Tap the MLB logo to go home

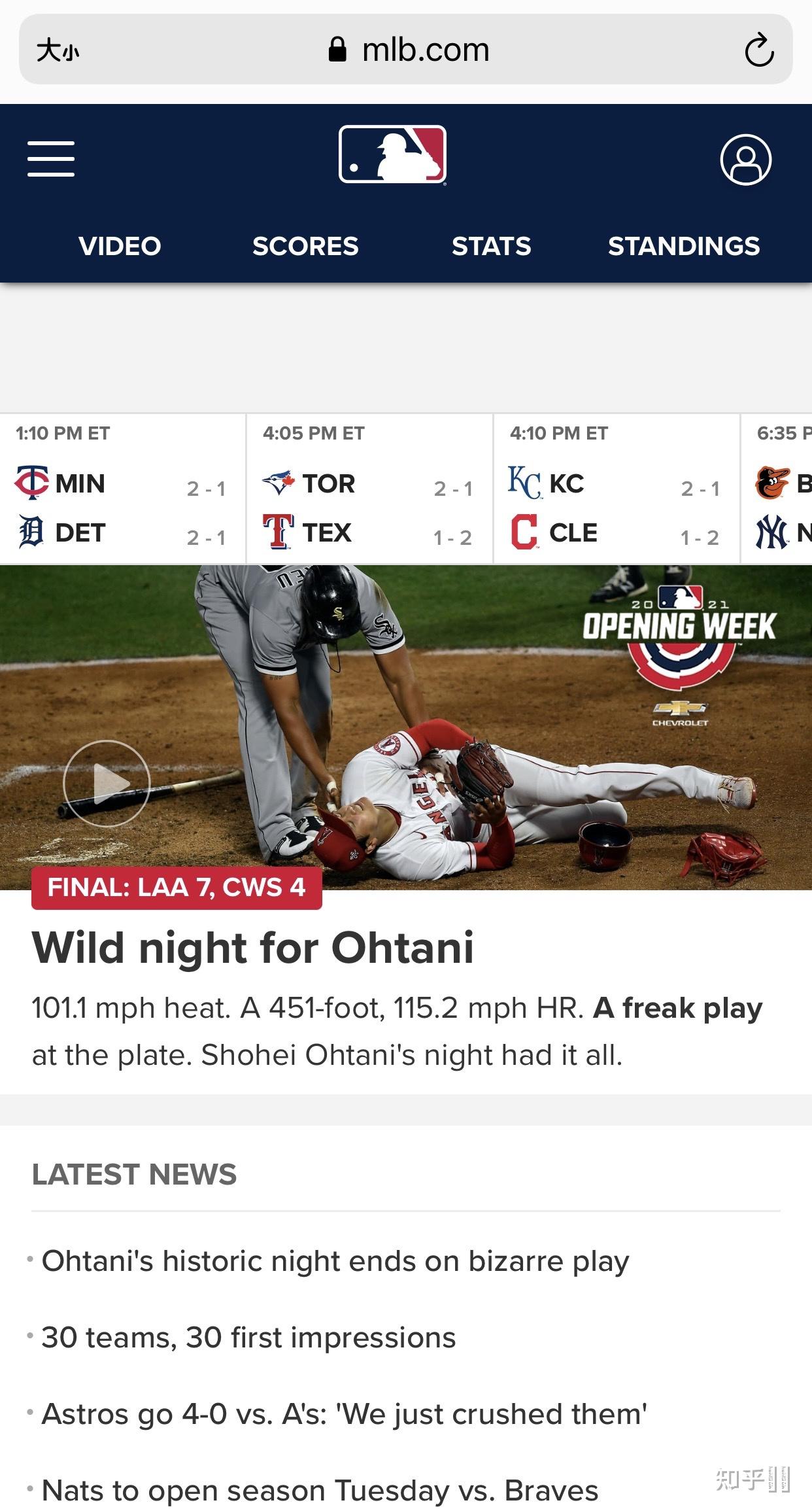[392, 155]
